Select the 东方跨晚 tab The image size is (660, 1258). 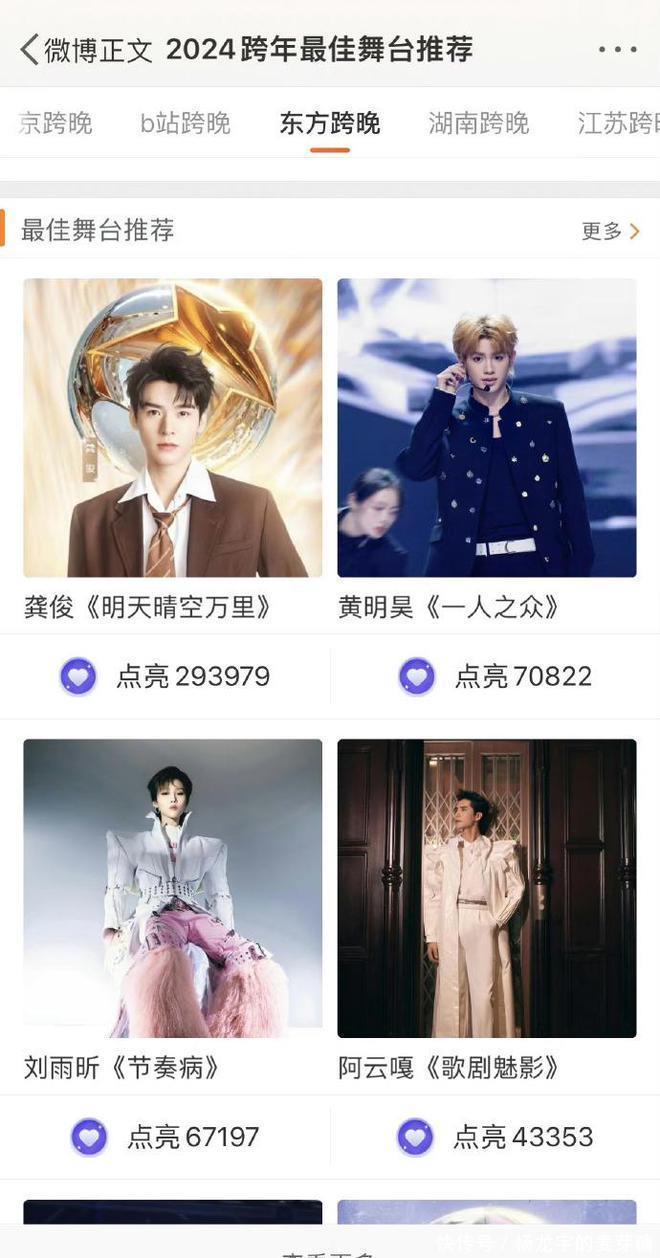pos(329,123)
